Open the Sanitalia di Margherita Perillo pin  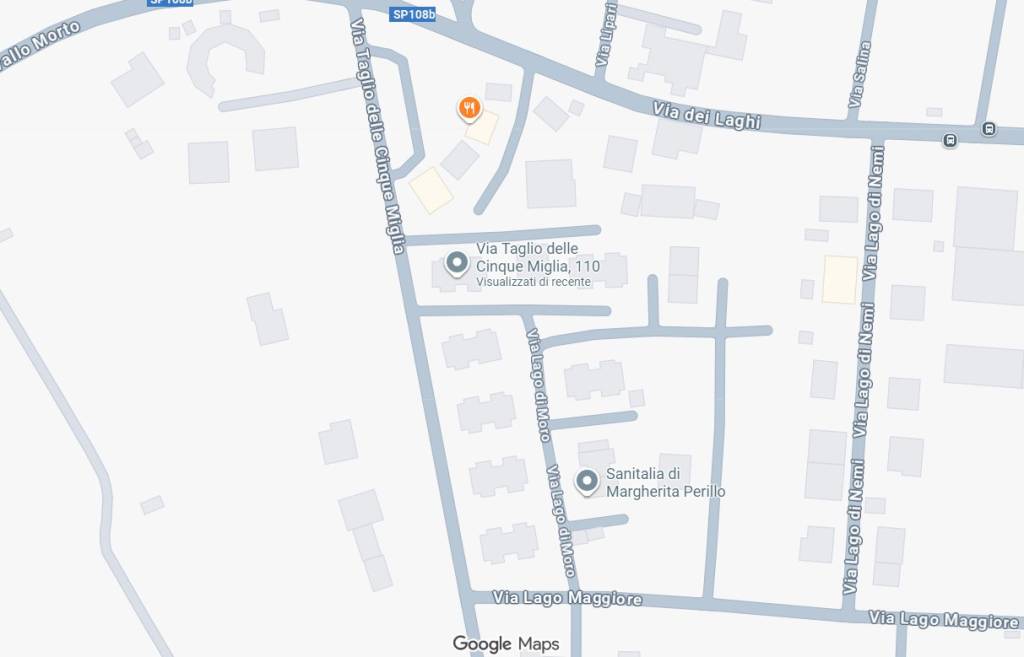click(587, 483)
